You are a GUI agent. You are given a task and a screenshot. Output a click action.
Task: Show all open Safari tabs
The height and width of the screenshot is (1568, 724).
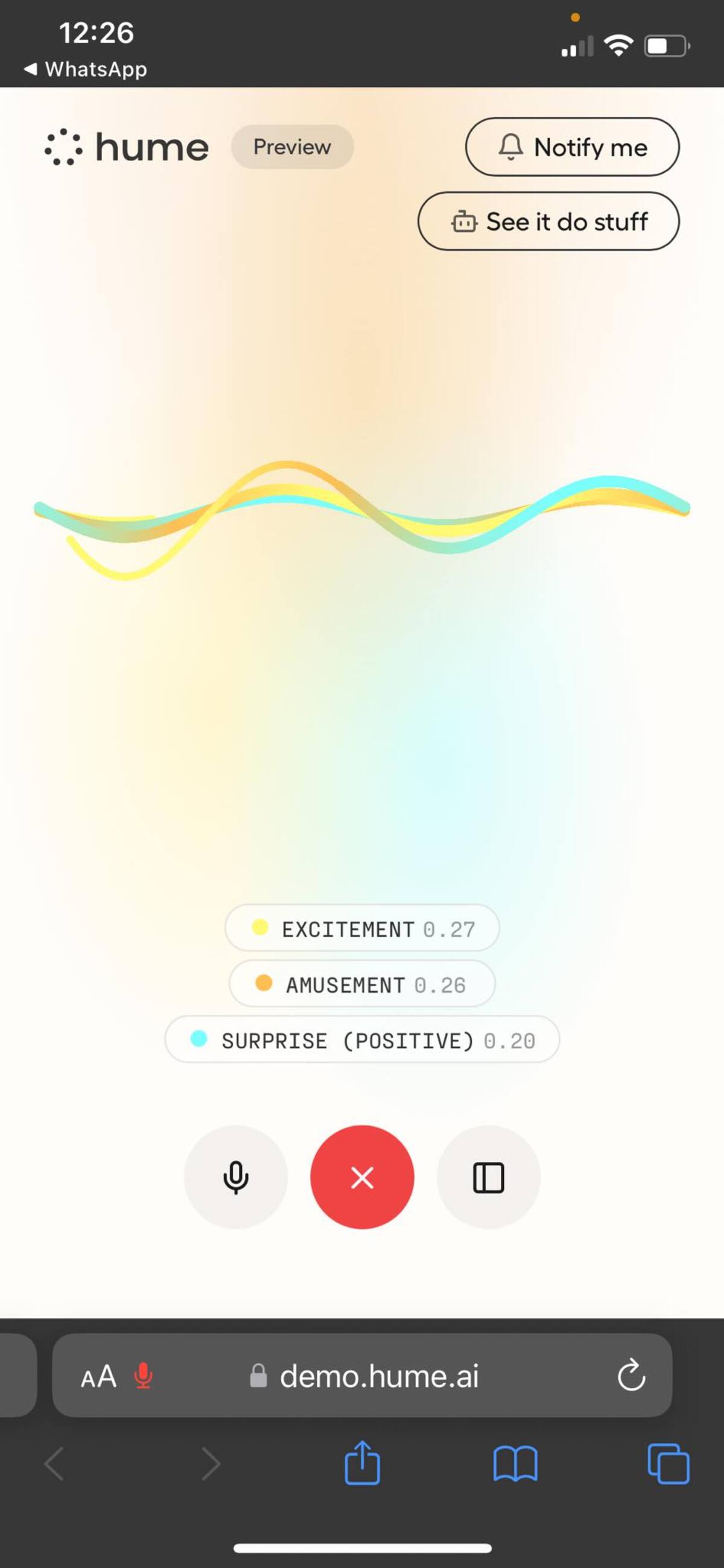point(668,1464)
